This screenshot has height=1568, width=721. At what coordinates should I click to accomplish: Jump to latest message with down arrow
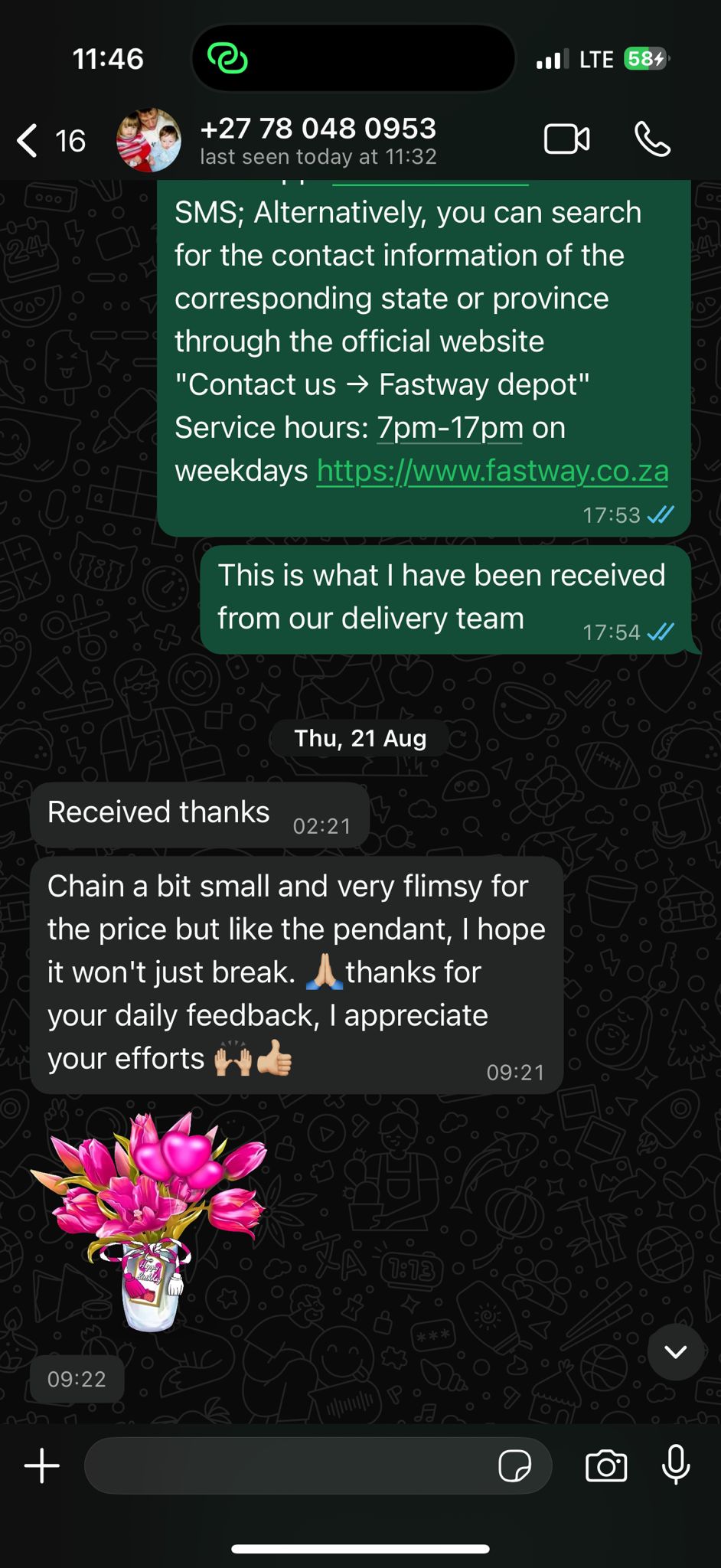(675, 1351)
